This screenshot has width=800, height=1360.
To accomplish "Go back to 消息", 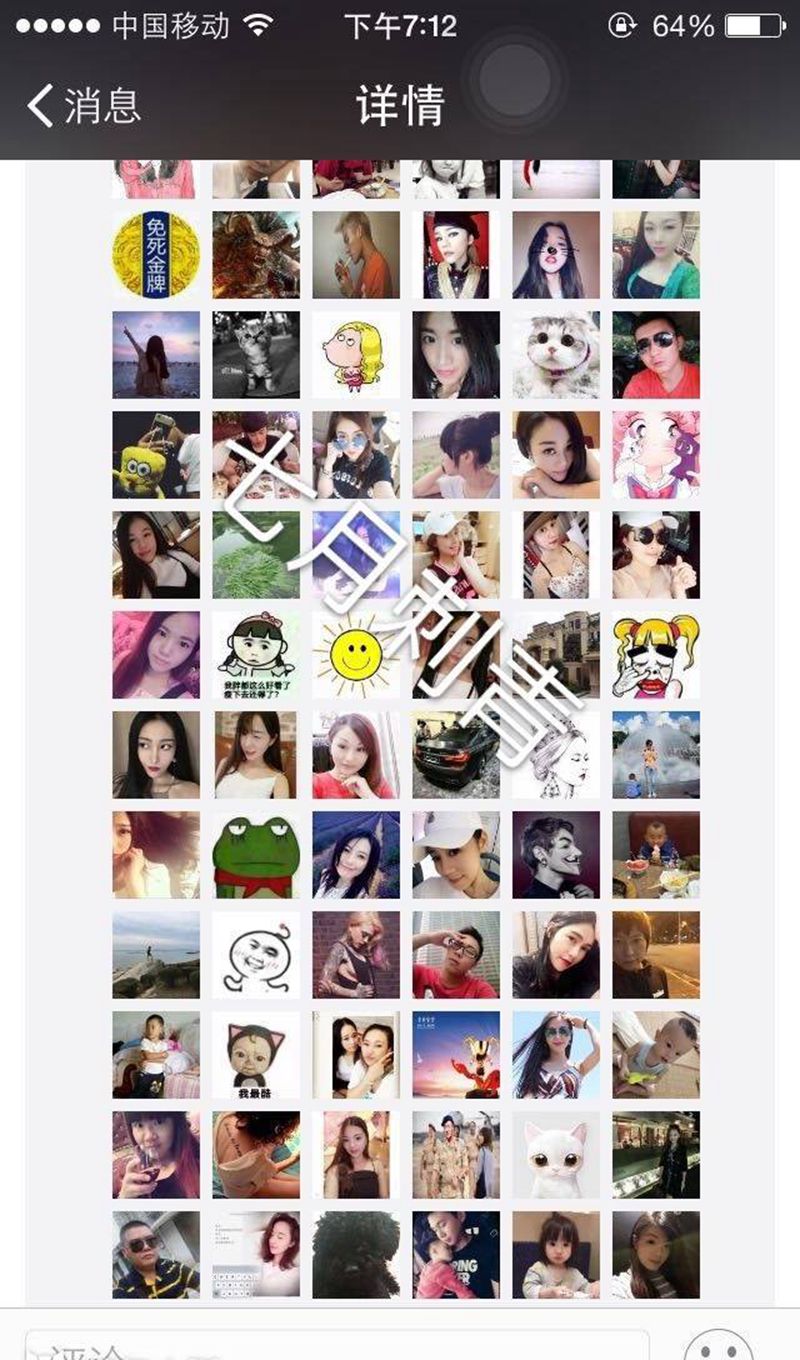I will click(x=84, y=106).
